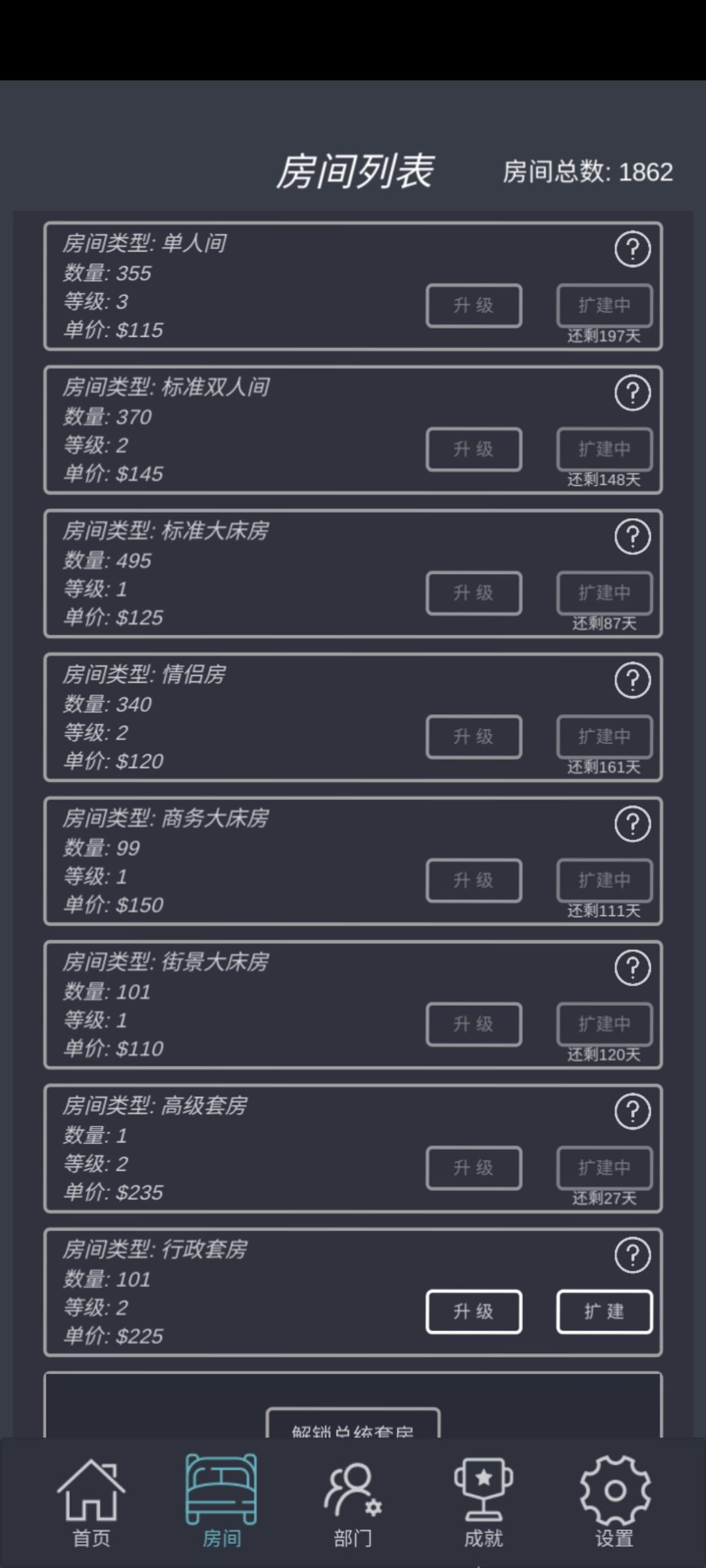The image size is (706, 1568).
Task: Tap 扩建中 on the 情侣房 card
Action: (x=605, y=737)
